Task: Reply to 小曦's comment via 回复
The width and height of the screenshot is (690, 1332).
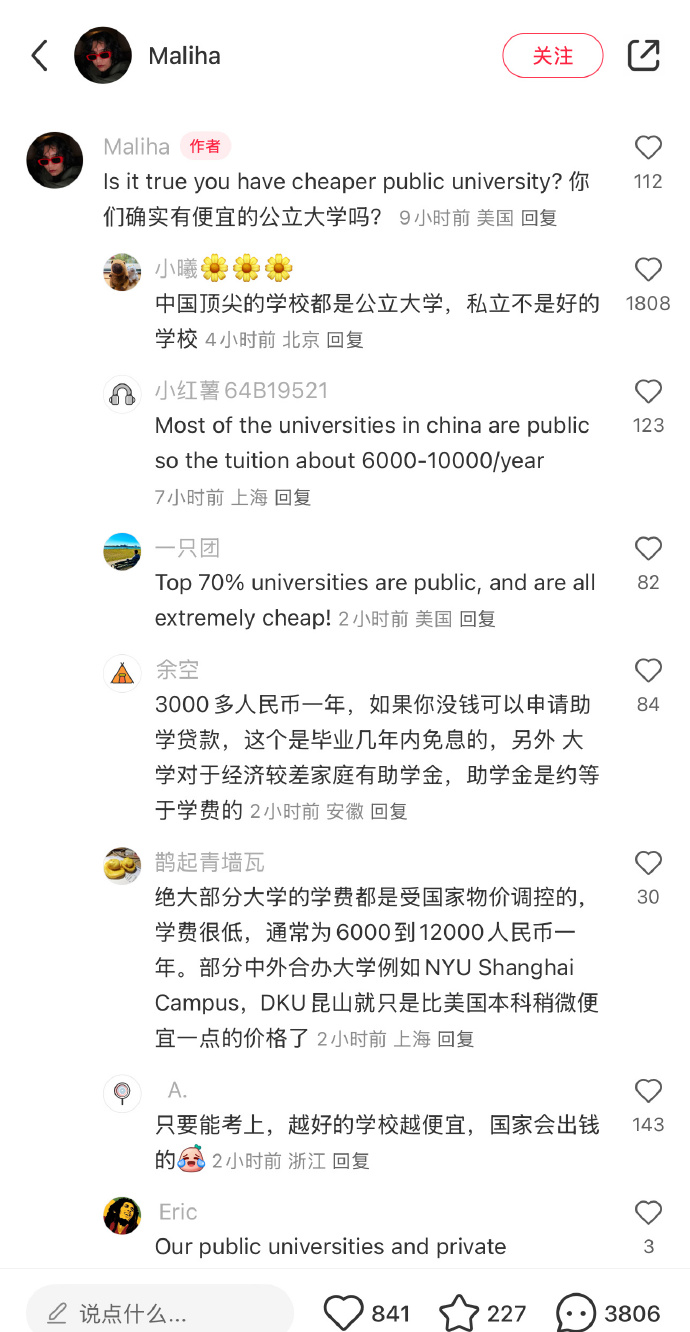Action: pyautogui.click(x=345, y=340)
